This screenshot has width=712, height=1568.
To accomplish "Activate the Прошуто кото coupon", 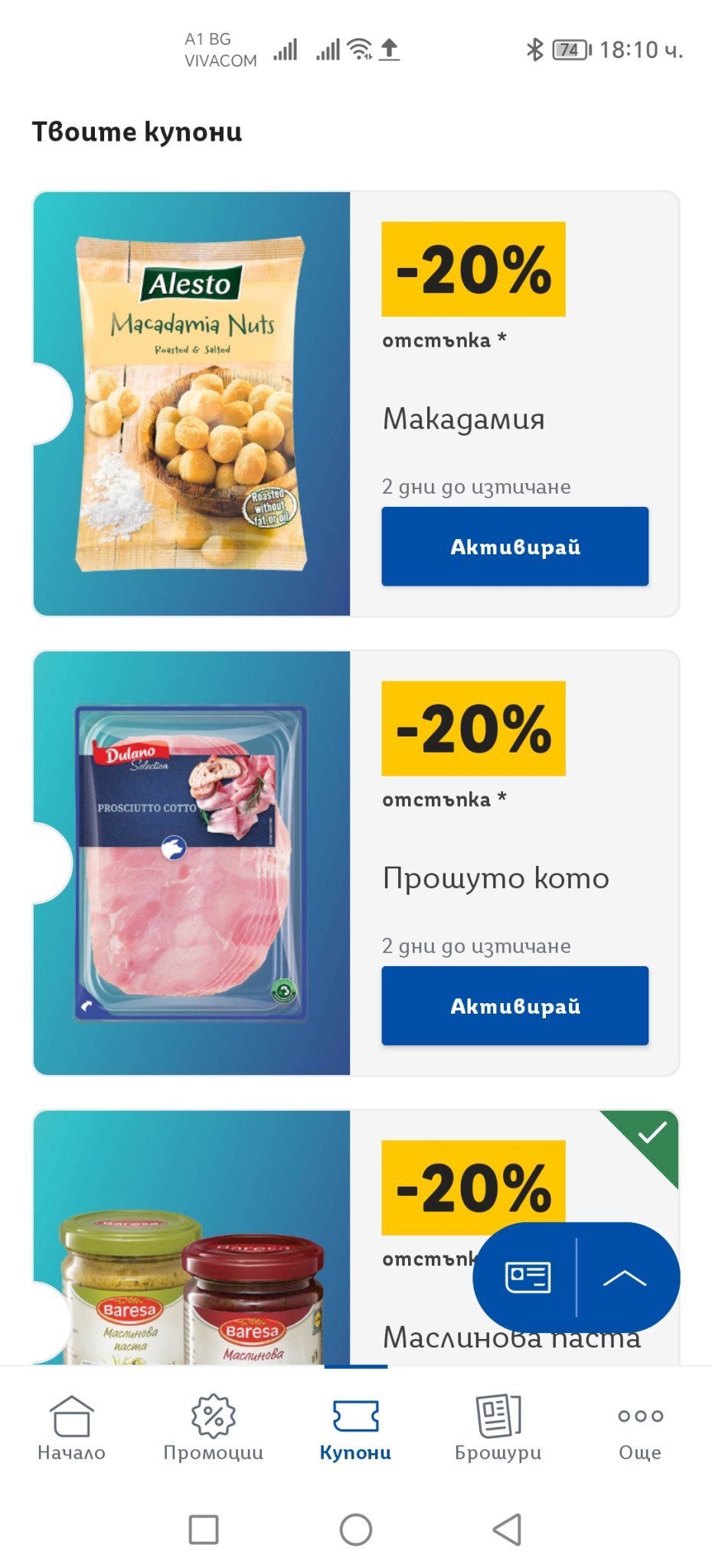I will [x=514, y=1006].
